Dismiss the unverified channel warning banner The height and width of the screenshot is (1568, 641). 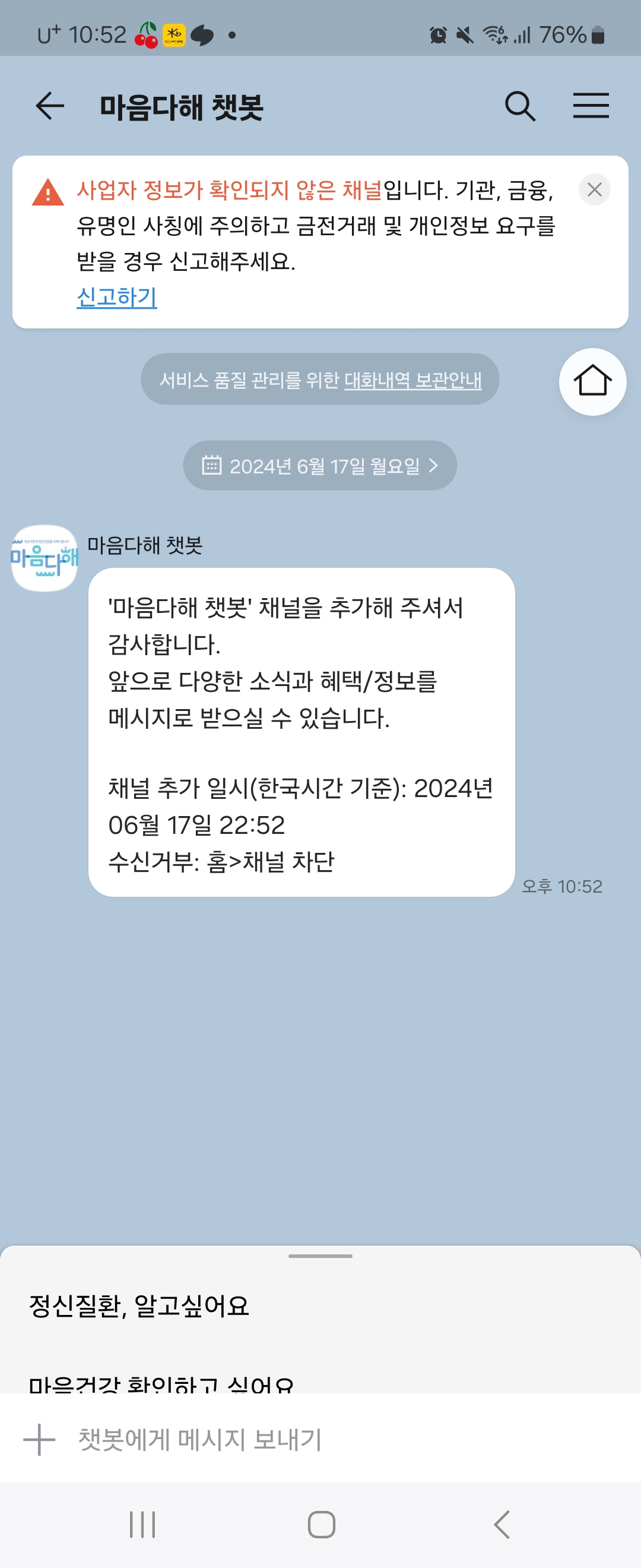point(594,190)
